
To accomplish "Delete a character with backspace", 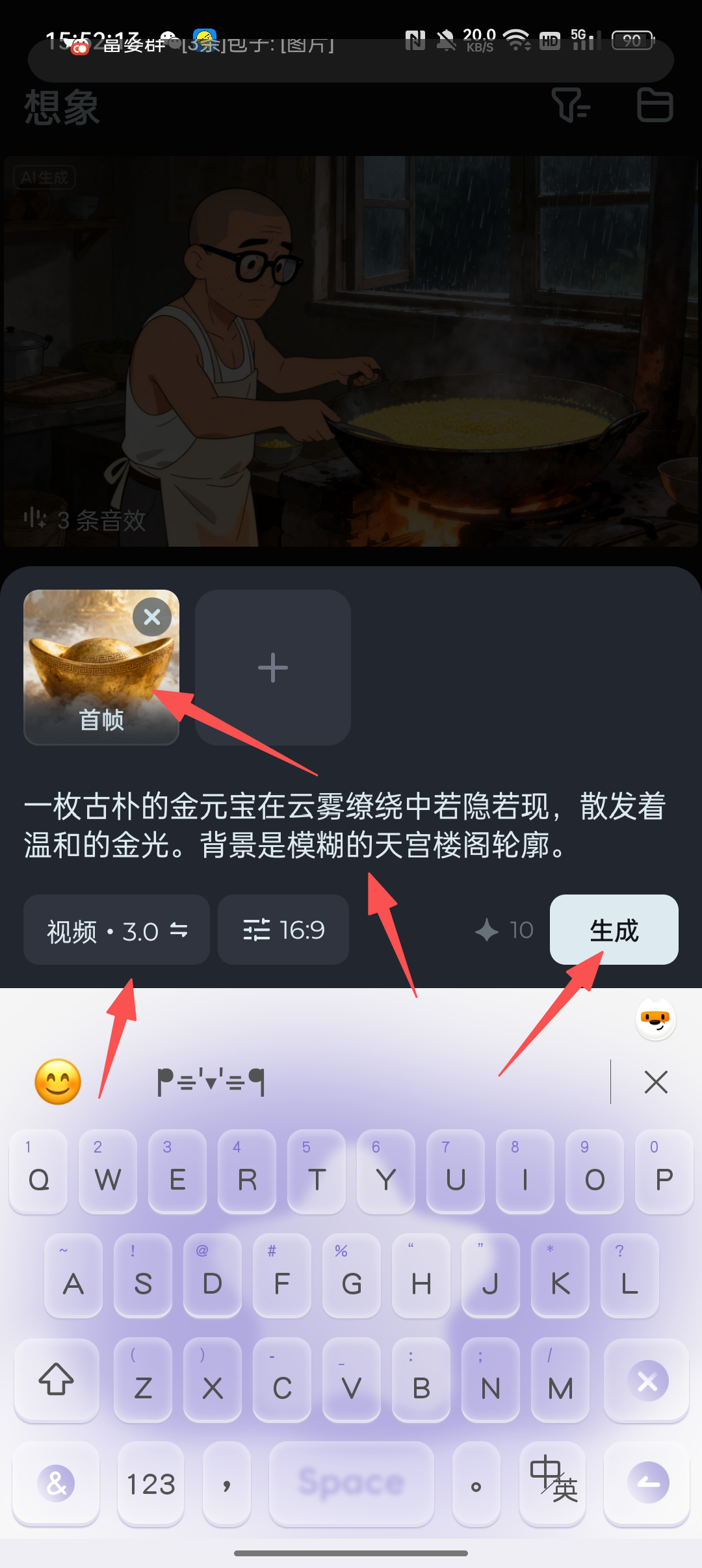I will tap(647, 1380).
